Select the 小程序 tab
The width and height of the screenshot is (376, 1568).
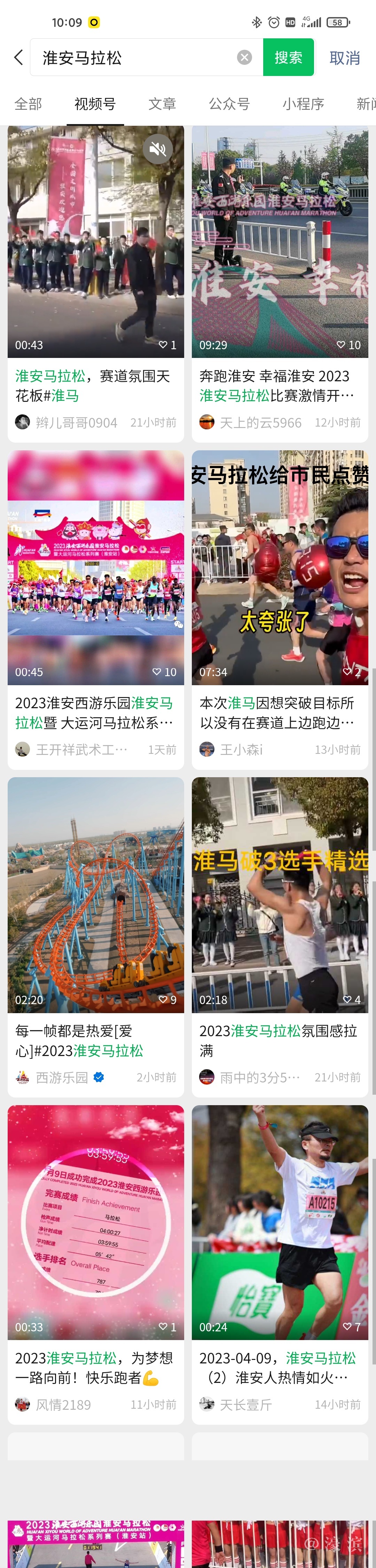point(303,104)
